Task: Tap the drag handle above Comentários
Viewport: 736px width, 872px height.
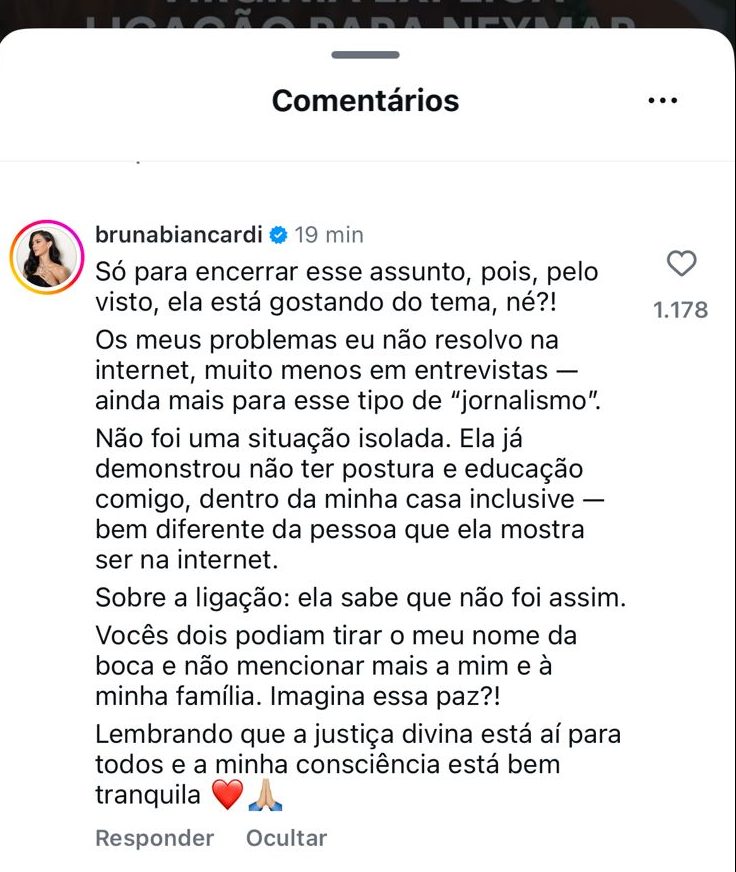Action: coord(366,55)
